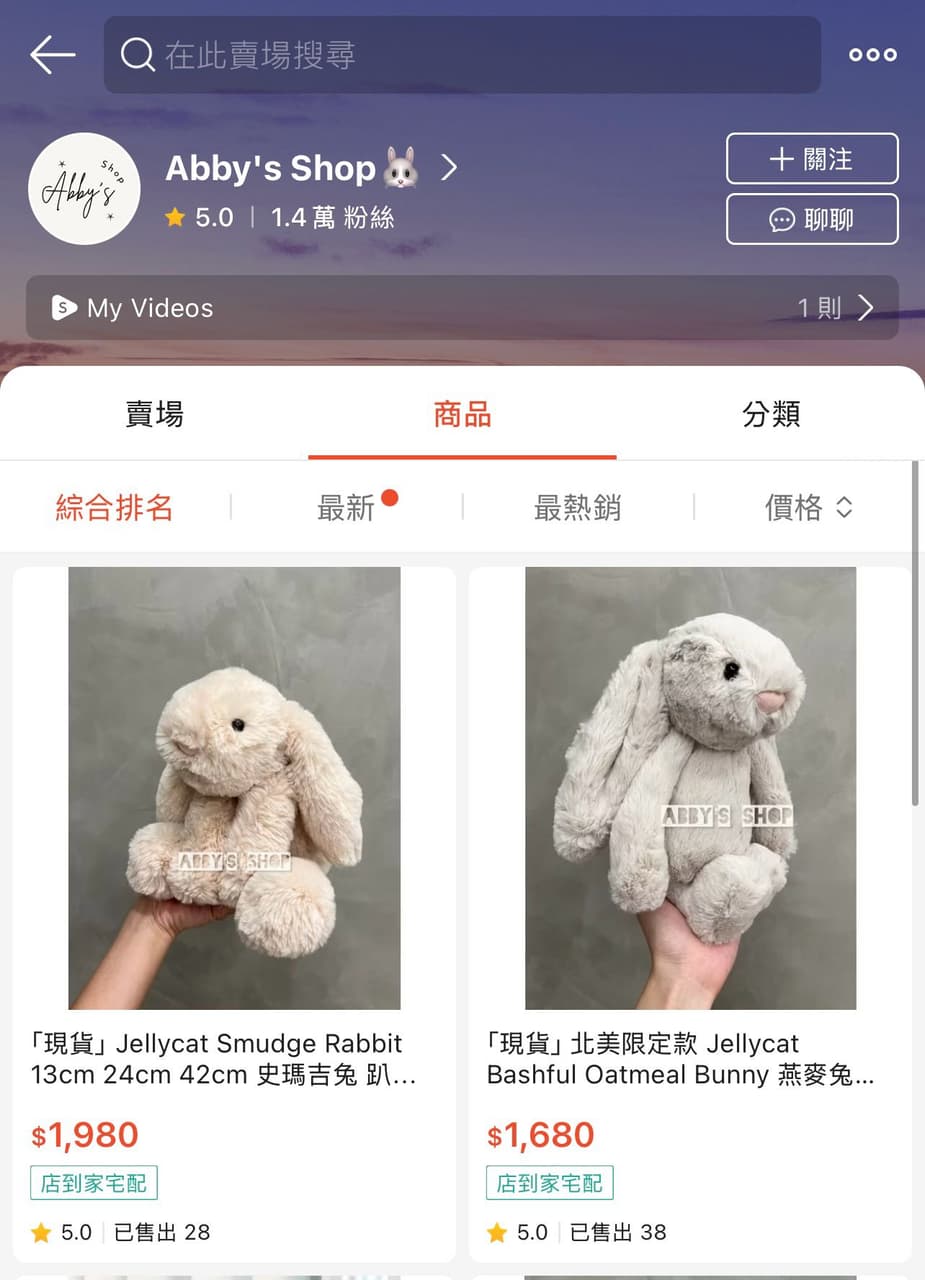Screen dimensions: 925x1280
Task: Click the back arrow to exit shop page
Action: 51,55
